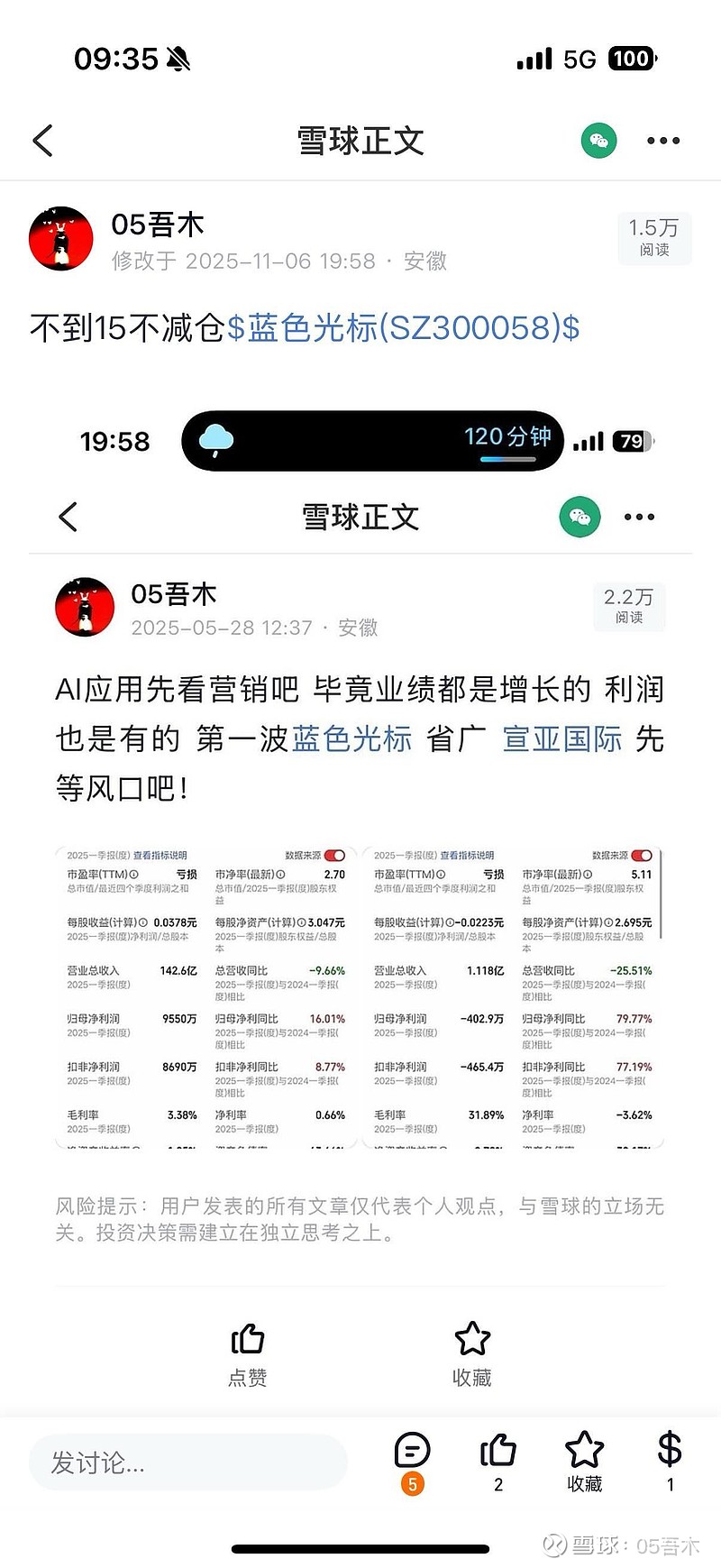
Task: Open the more options ... menu
Action: (663, 141)
